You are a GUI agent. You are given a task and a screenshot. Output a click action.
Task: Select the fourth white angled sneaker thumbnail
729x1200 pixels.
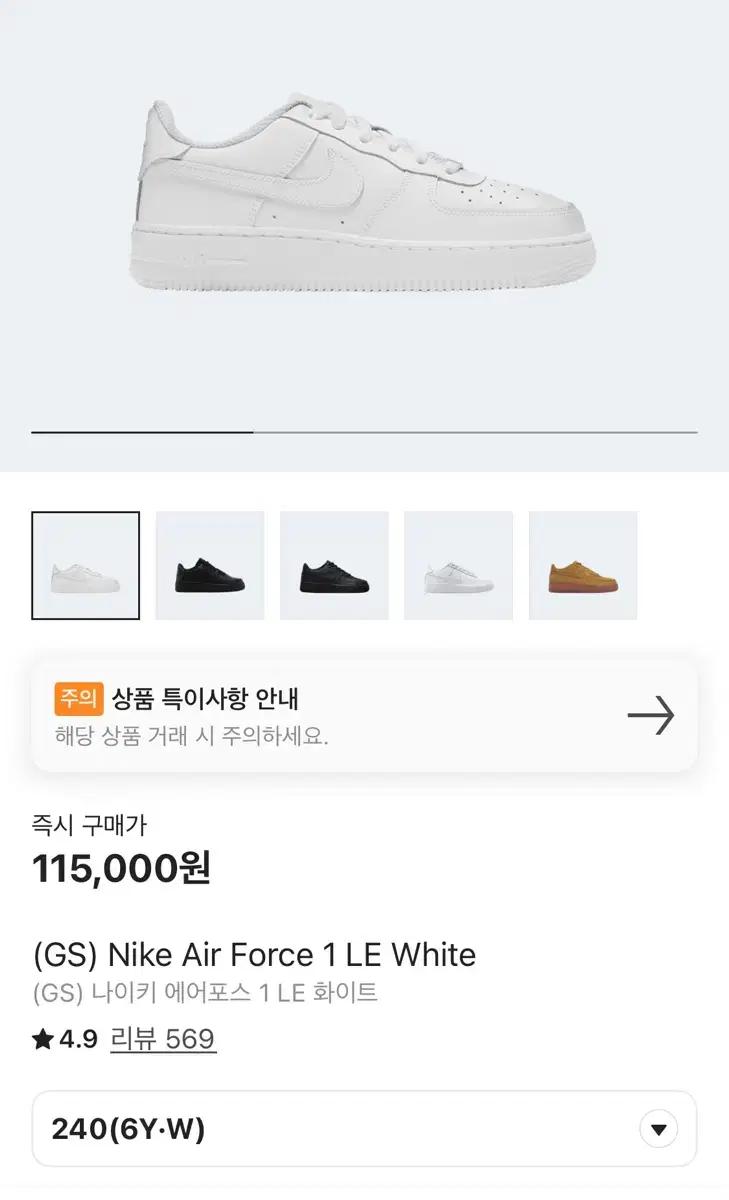tap(459, 565)
